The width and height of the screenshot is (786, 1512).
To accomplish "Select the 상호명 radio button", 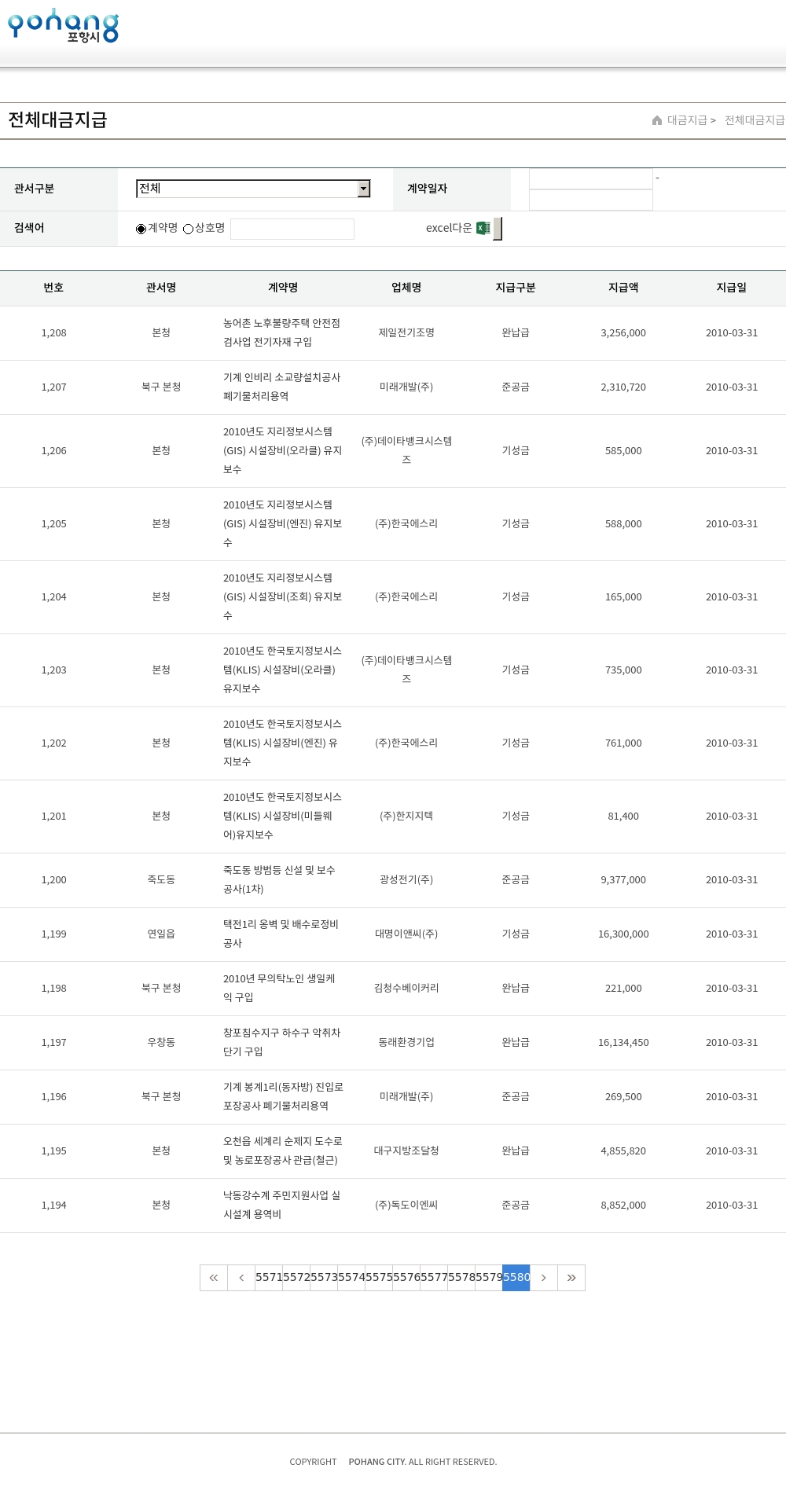I will click(188, 229).
